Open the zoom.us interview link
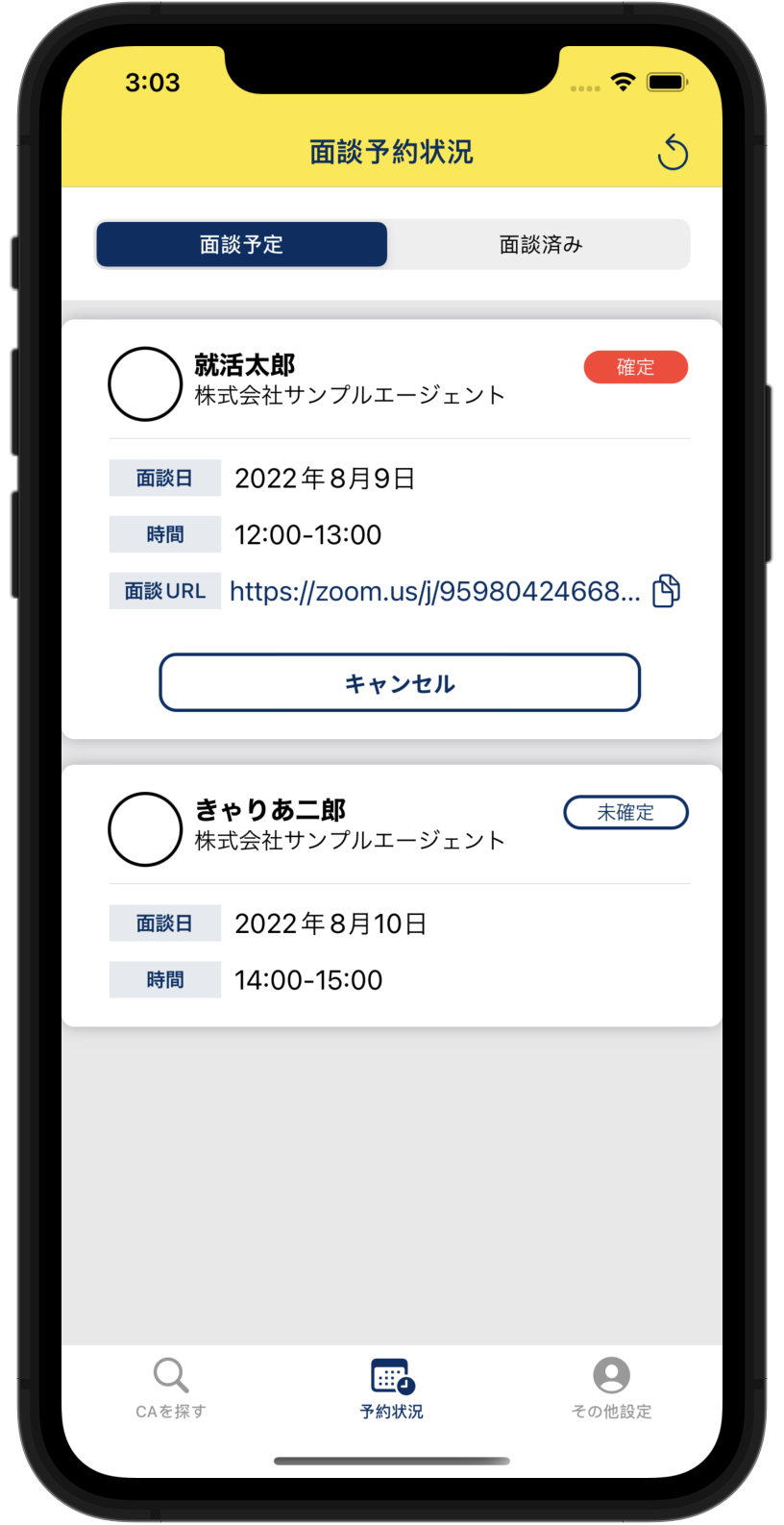This screenshot has height=1525, width=784. (434, 591)
